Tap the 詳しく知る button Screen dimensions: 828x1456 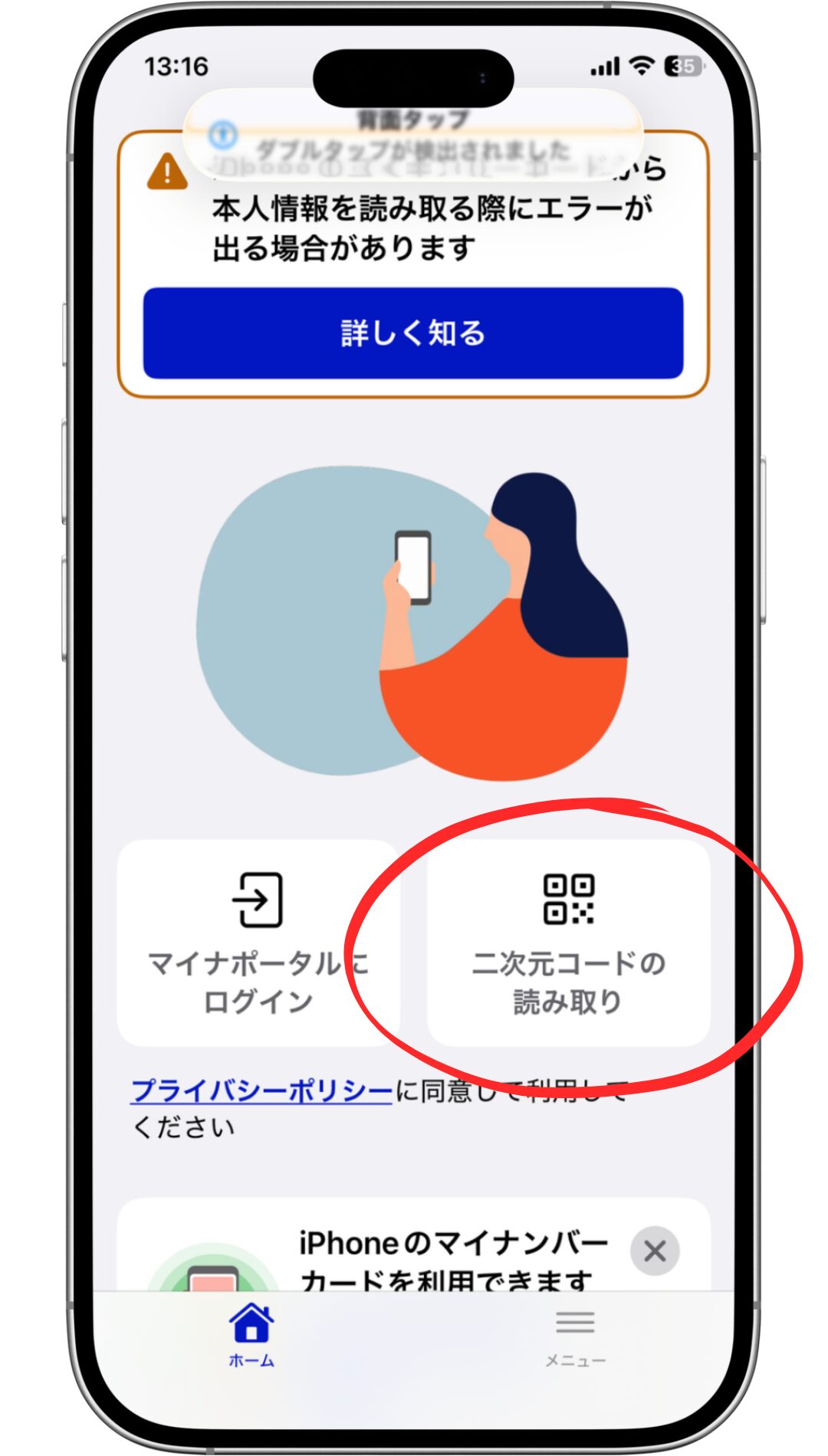click(x=412, y=333)
